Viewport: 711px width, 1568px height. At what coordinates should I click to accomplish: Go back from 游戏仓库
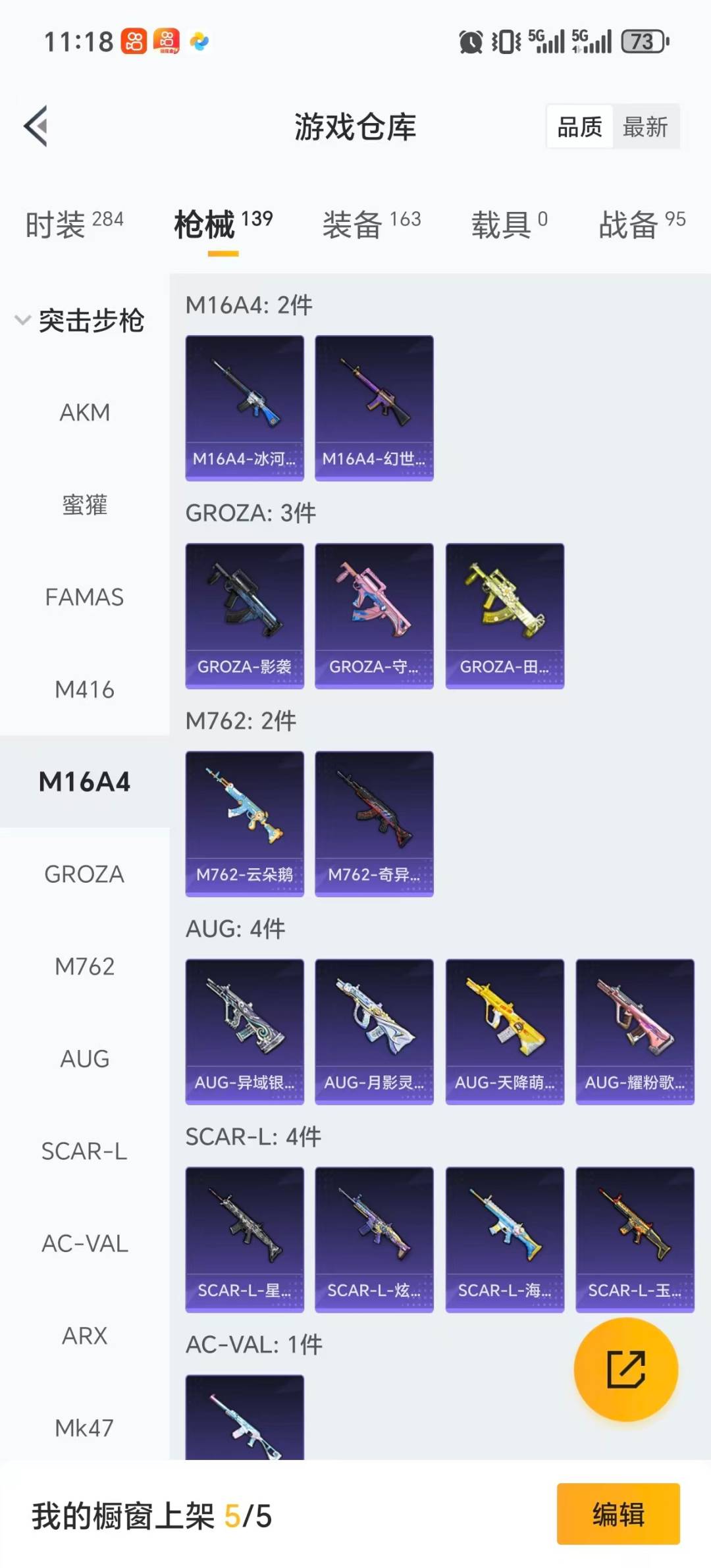[x=36, y=126]
